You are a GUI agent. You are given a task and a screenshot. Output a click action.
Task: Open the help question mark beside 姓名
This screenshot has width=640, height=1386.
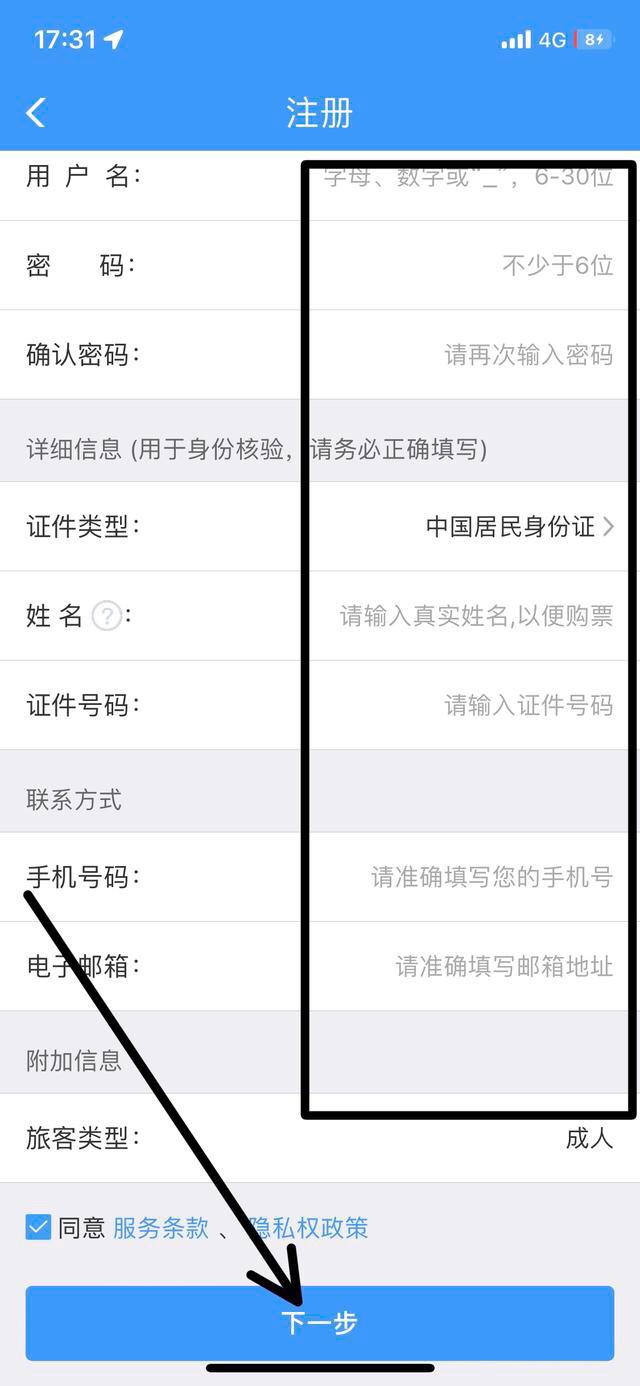(x=107, y=616)
